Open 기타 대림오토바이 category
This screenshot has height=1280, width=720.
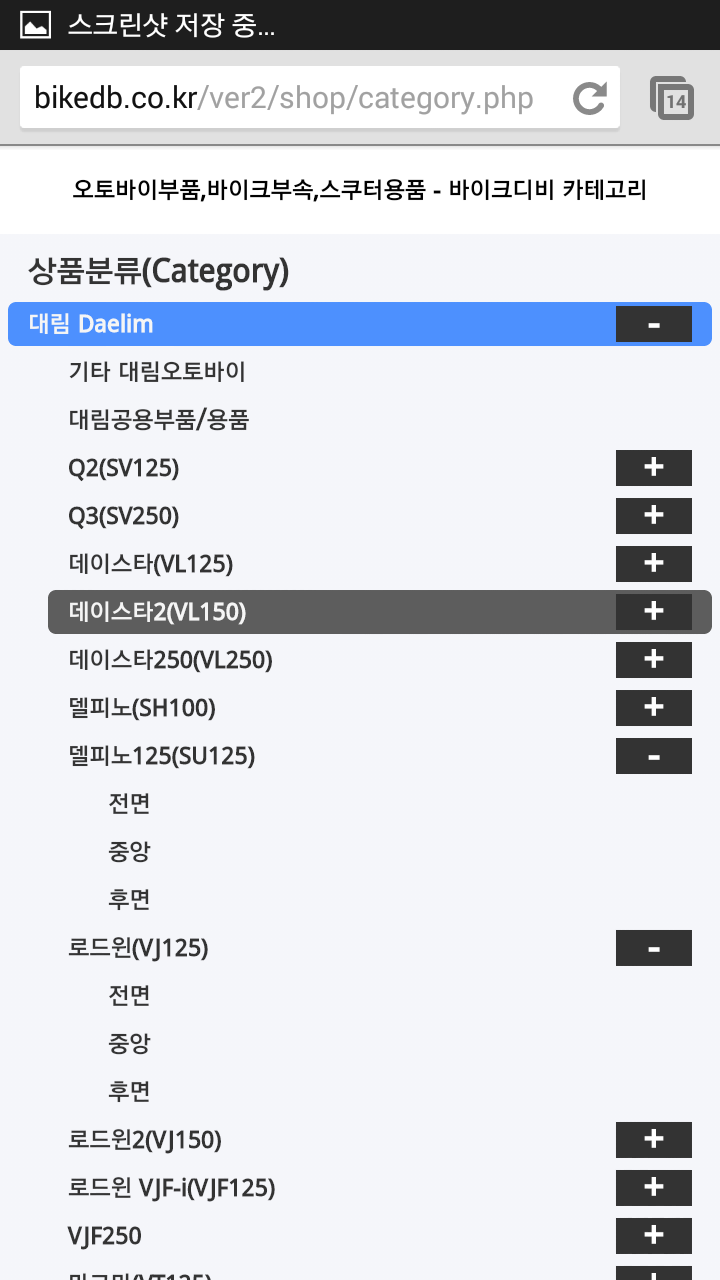[157, 372]
